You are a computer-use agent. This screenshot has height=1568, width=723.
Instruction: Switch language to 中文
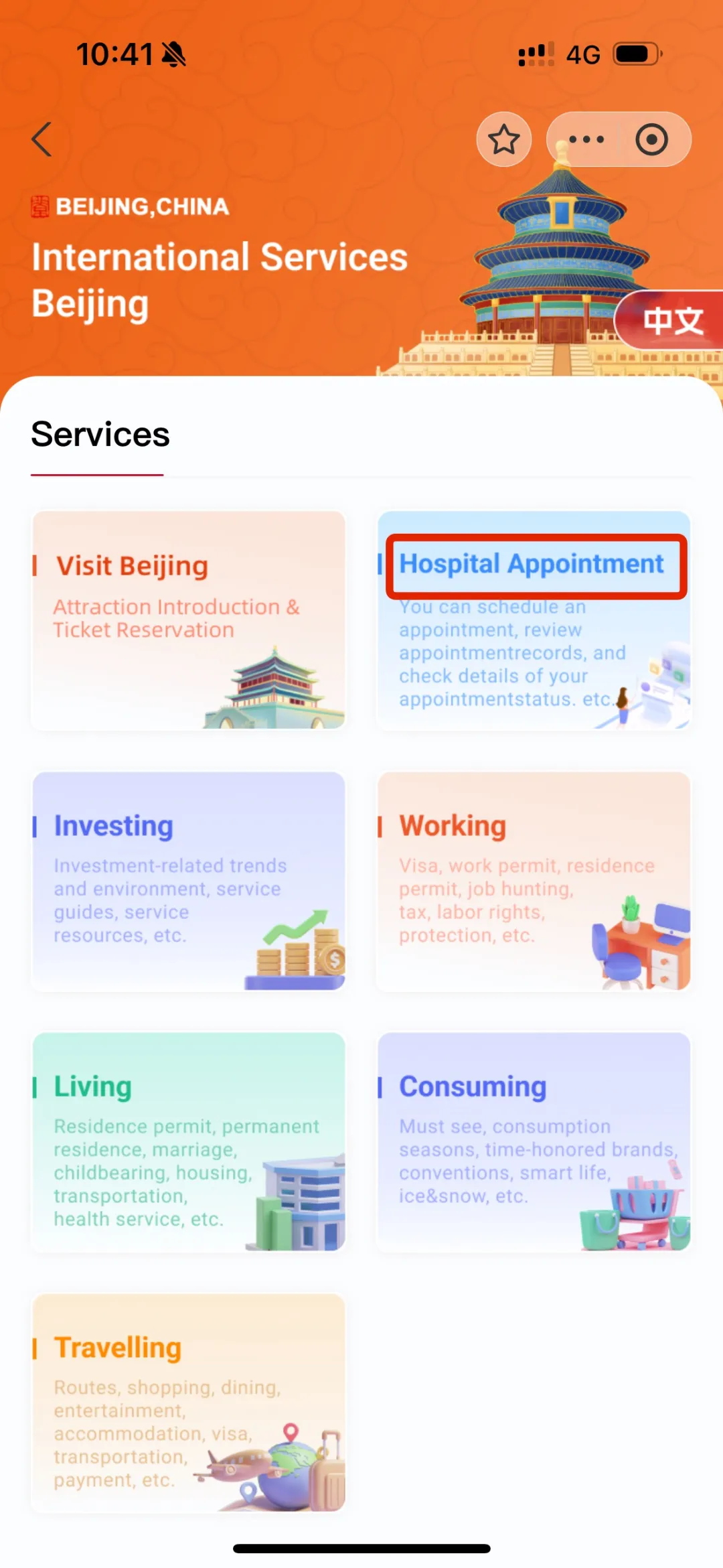point(671,322)
